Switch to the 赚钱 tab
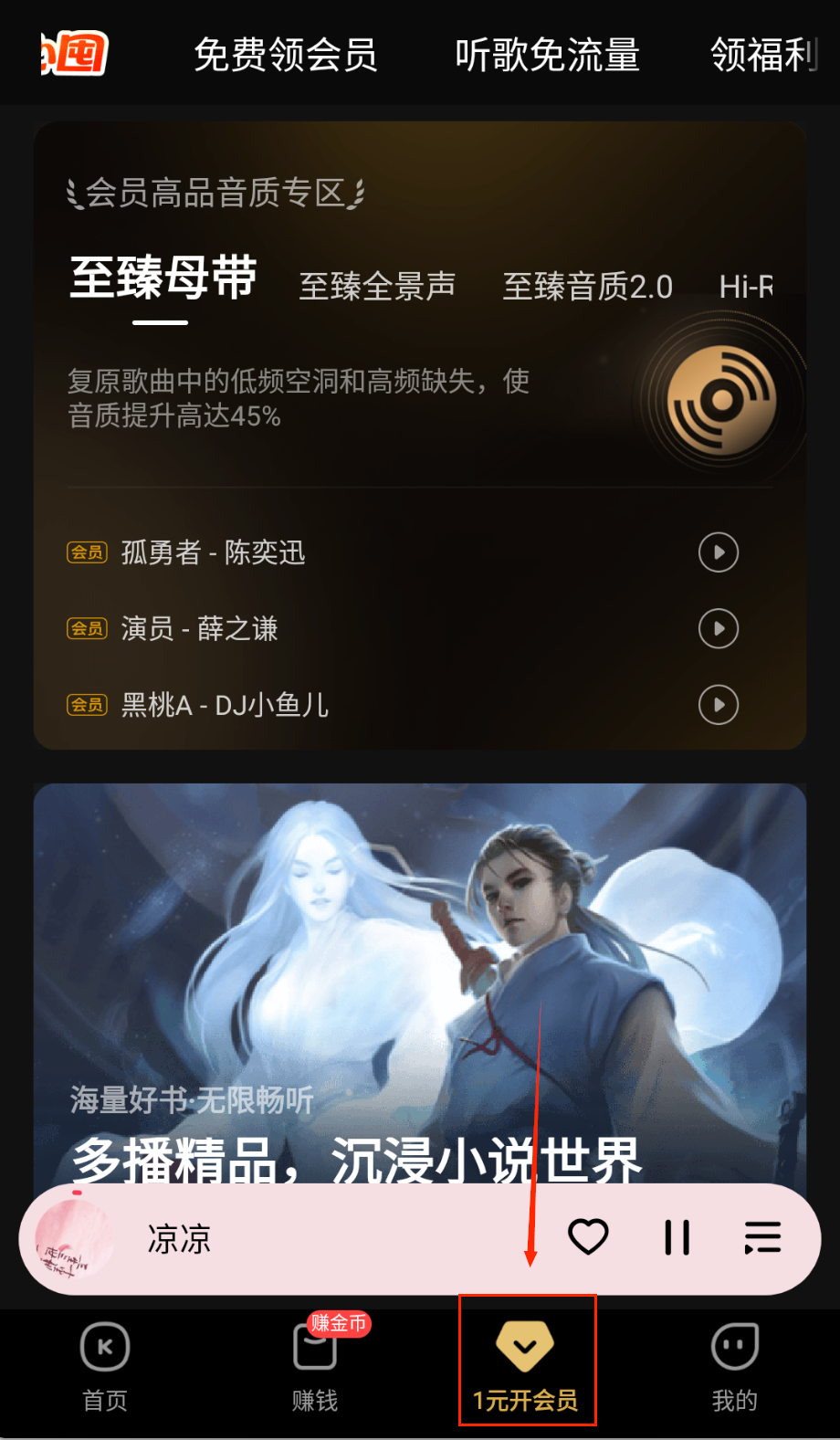The image size is (840, 1440). point(315,1365)
